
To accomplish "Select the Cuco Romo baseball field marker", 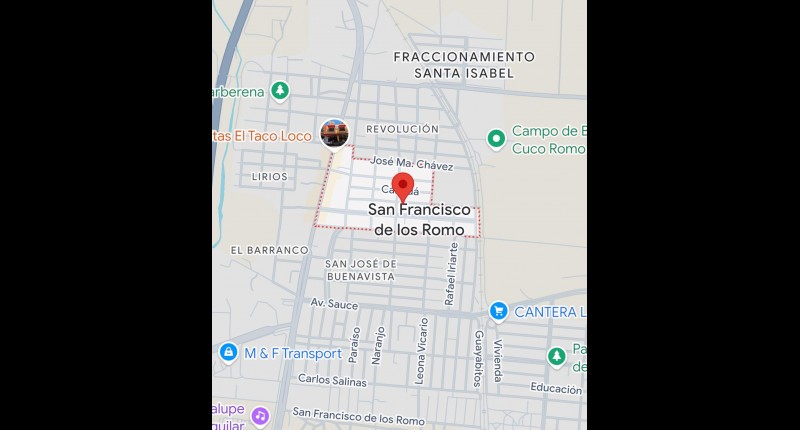I will [495, 139].
